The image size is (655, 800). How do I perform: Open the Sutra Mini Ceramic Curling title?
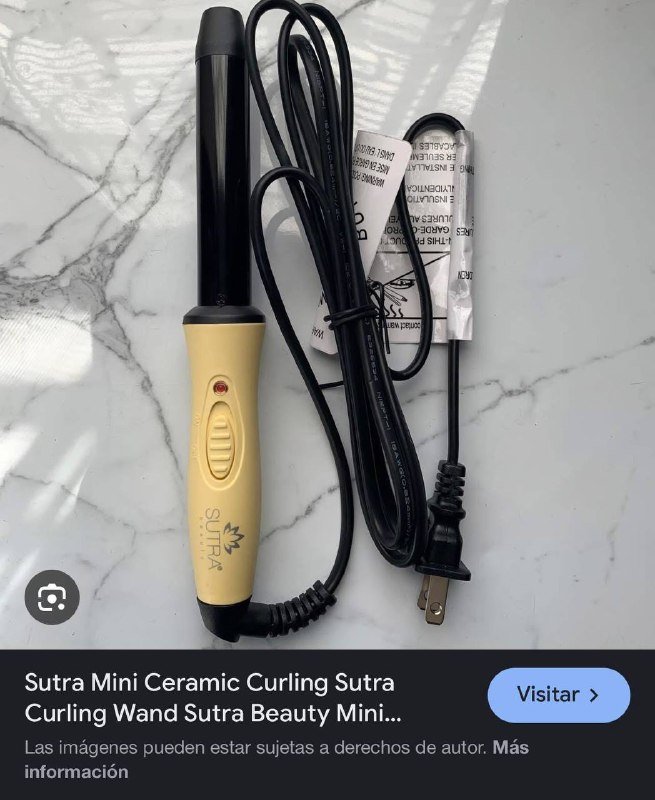point(210,699)
